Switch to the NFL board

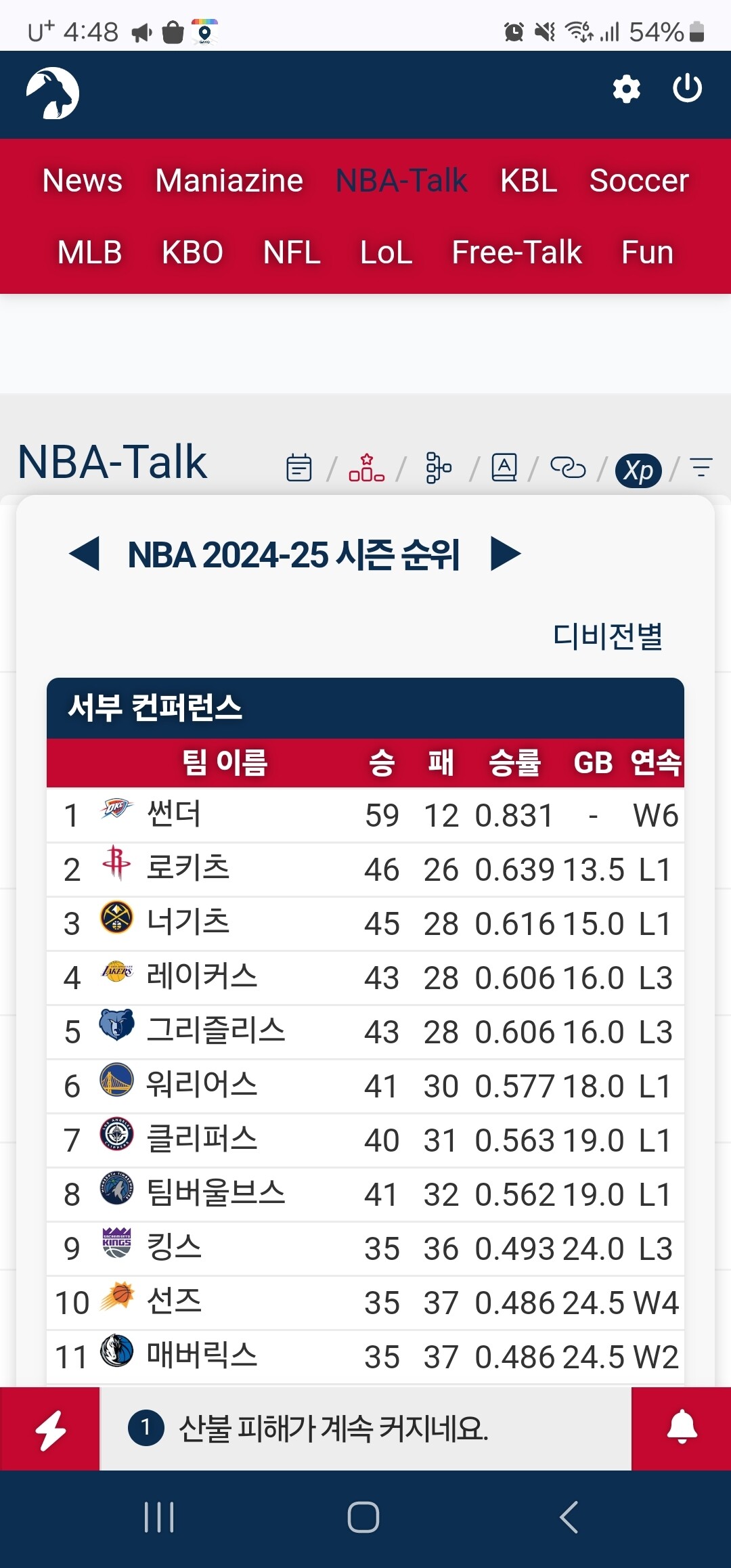pos(292,253)
